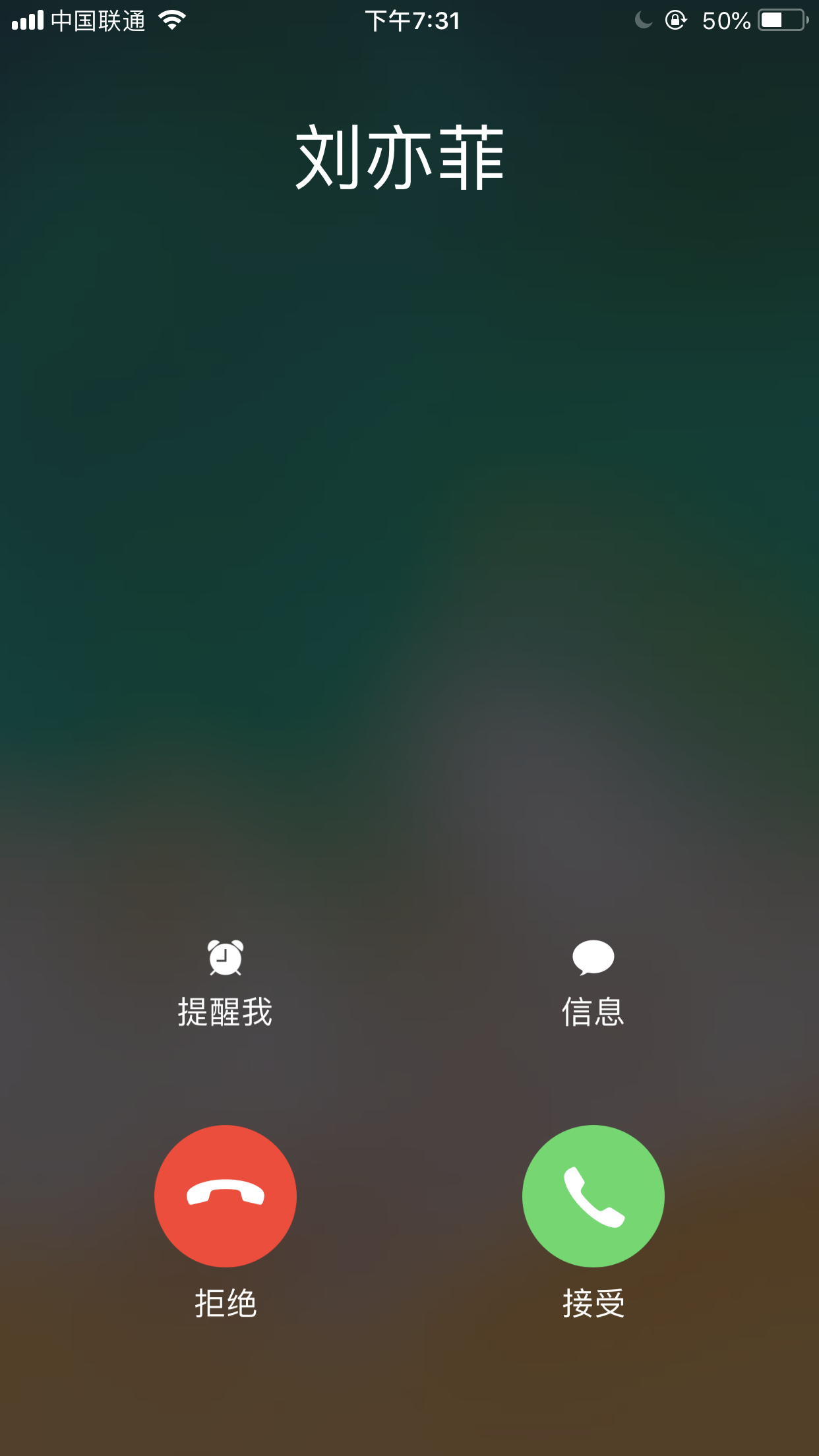819x1456 pixels.
Task: Tap 提醒我 to set a callback reminder
Action: tap(225, 983)
